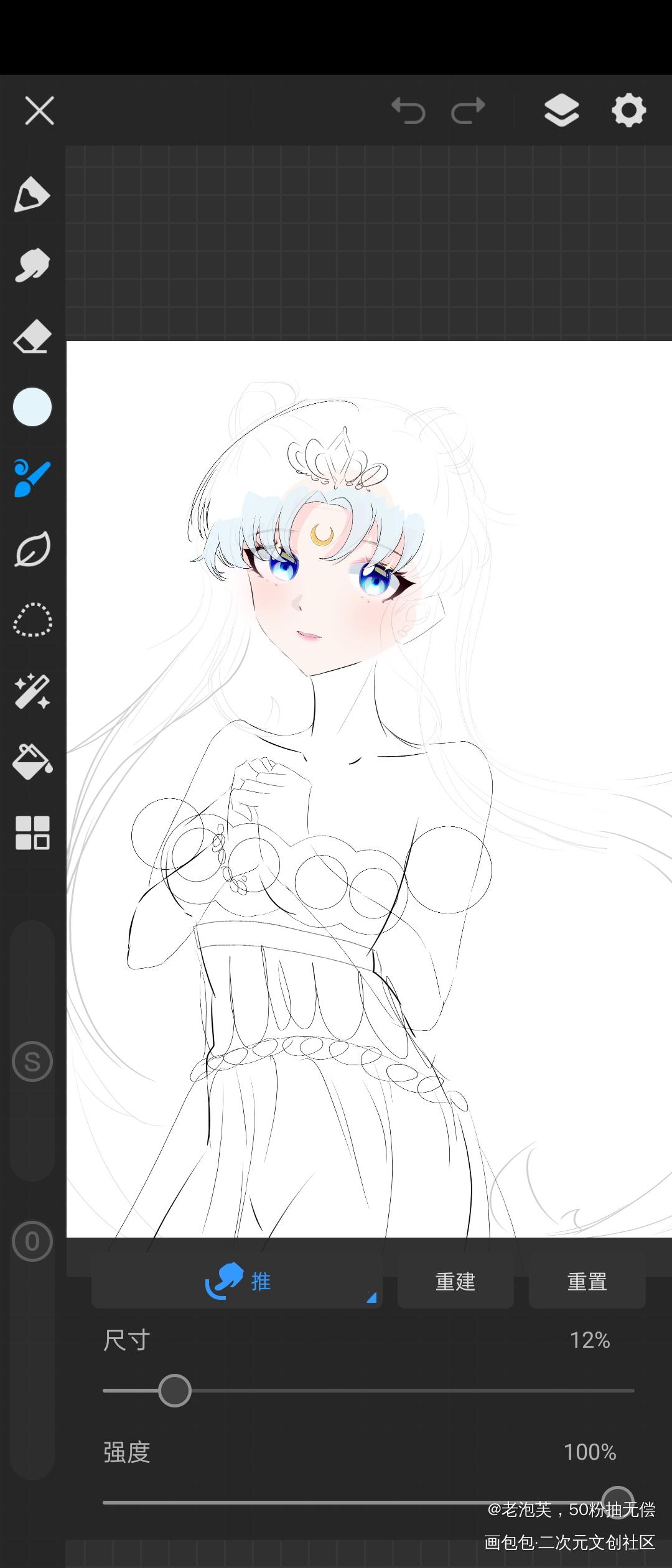The image size is (672, 1568).
Task: Select the magic wand tool
Action: point(32,691)
